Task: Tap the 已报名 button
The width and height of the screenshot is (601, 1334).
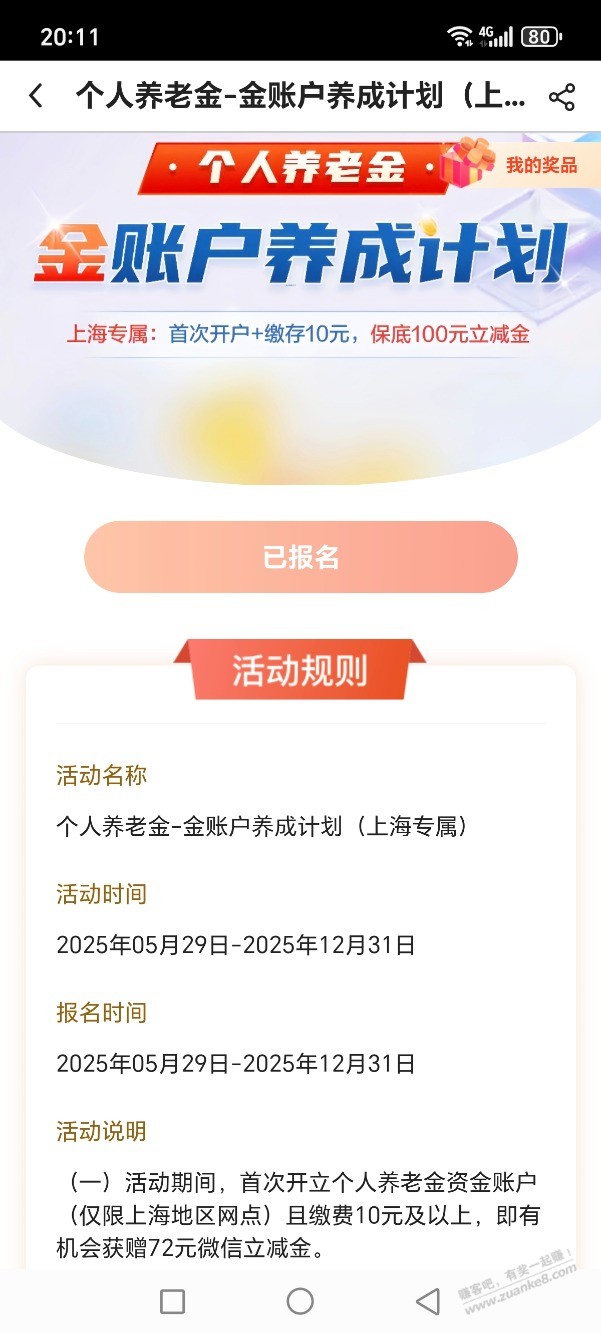Action: (x=301, y=557)
